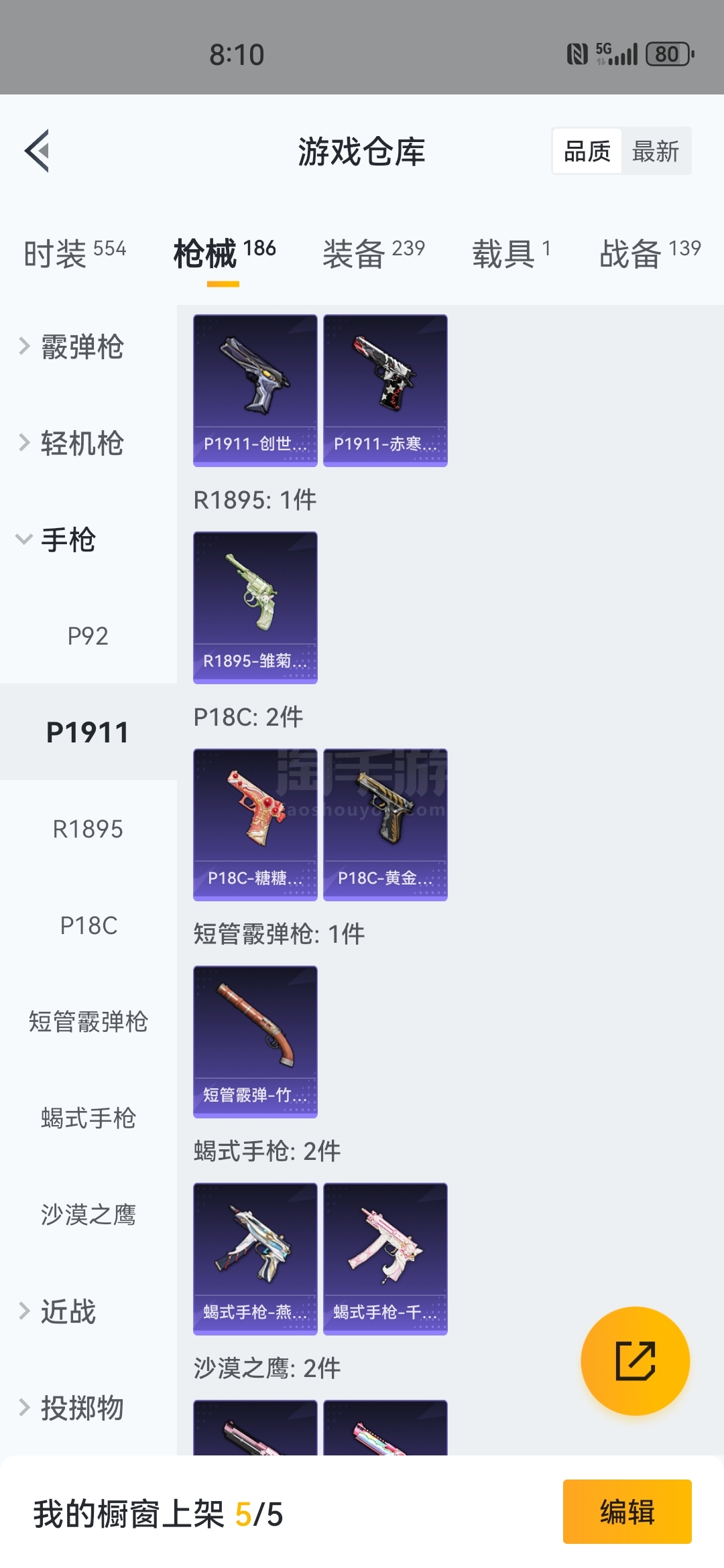Collapse the 手枪 category
724x1568 pixels.
(67, 540)
